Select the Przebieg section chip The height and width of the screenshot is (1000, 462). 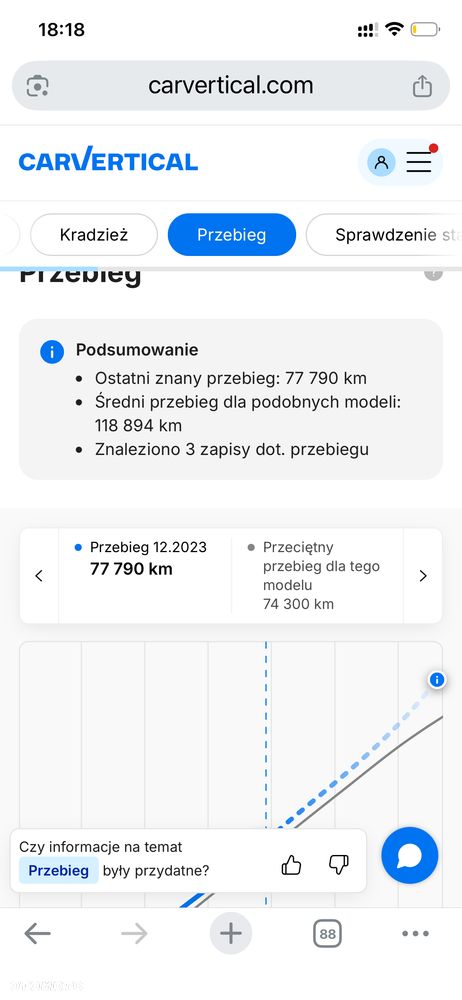pos(232,235)
